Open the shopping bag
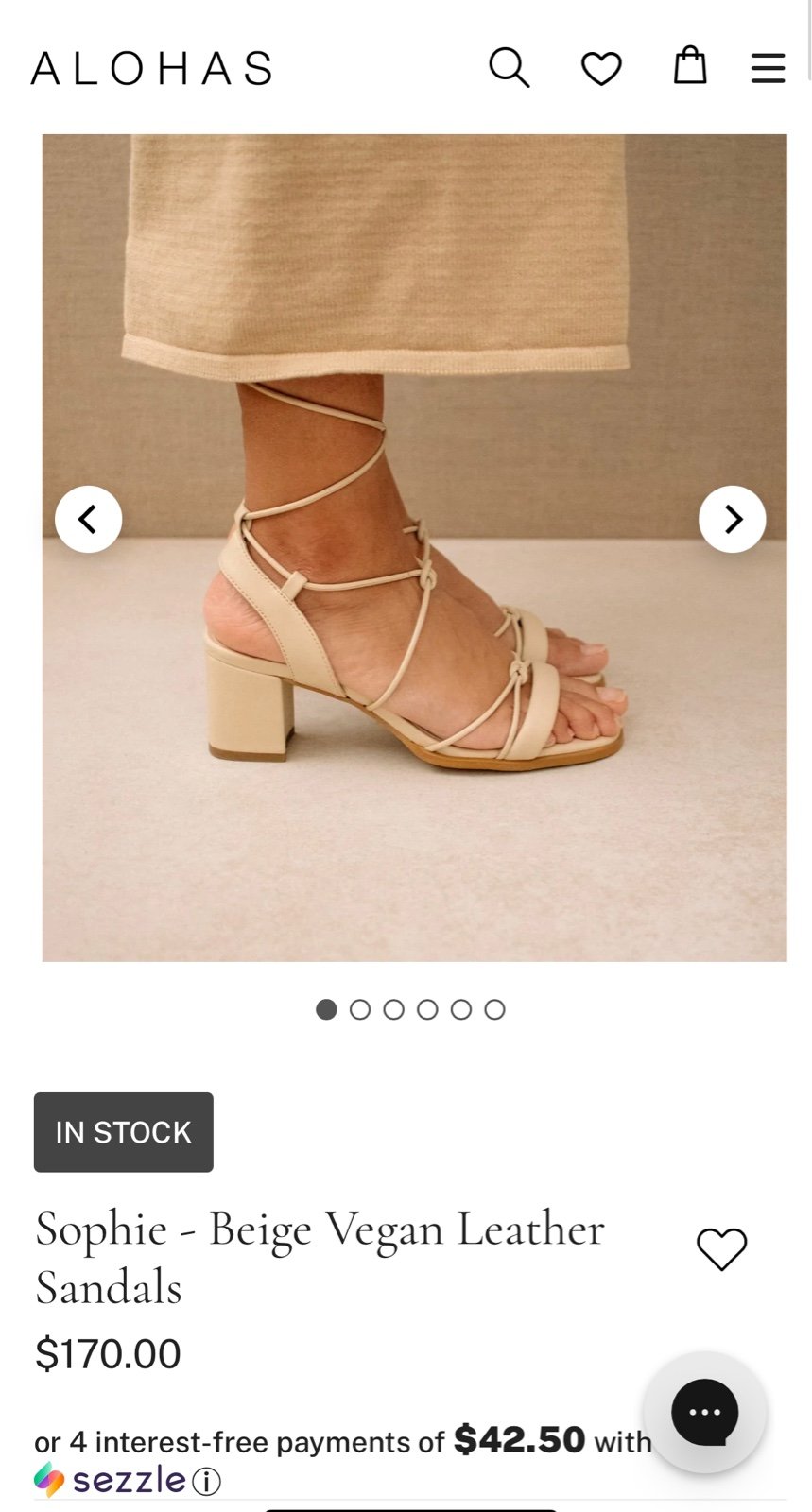Viewport: 812px width, 1512px height. coord(690,66)
